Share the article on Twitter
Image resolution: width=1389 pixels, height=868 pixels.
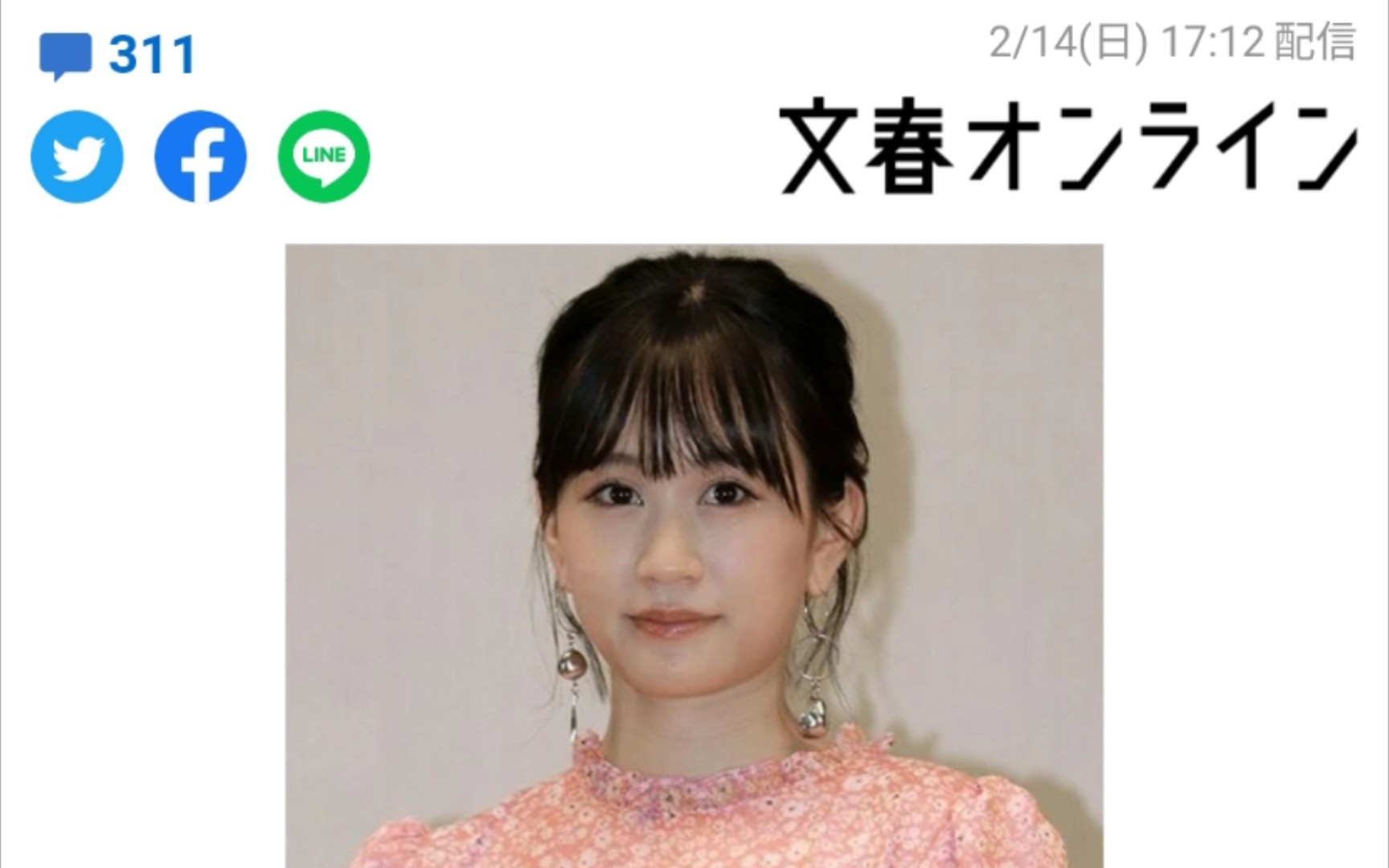tap(77, 157)
